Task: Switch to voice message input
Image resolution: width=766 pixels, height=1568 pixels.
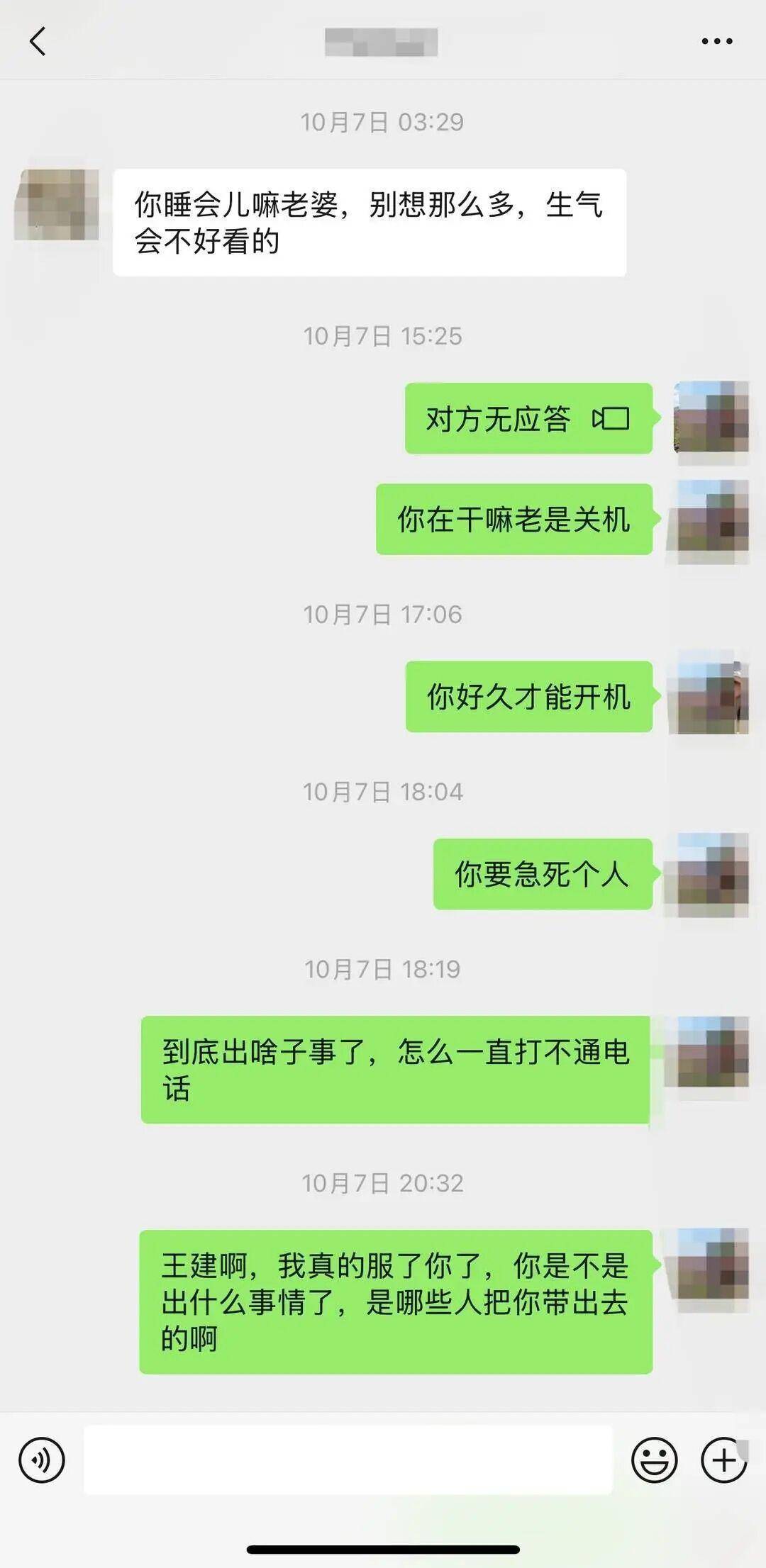Action: (42, 1460)
